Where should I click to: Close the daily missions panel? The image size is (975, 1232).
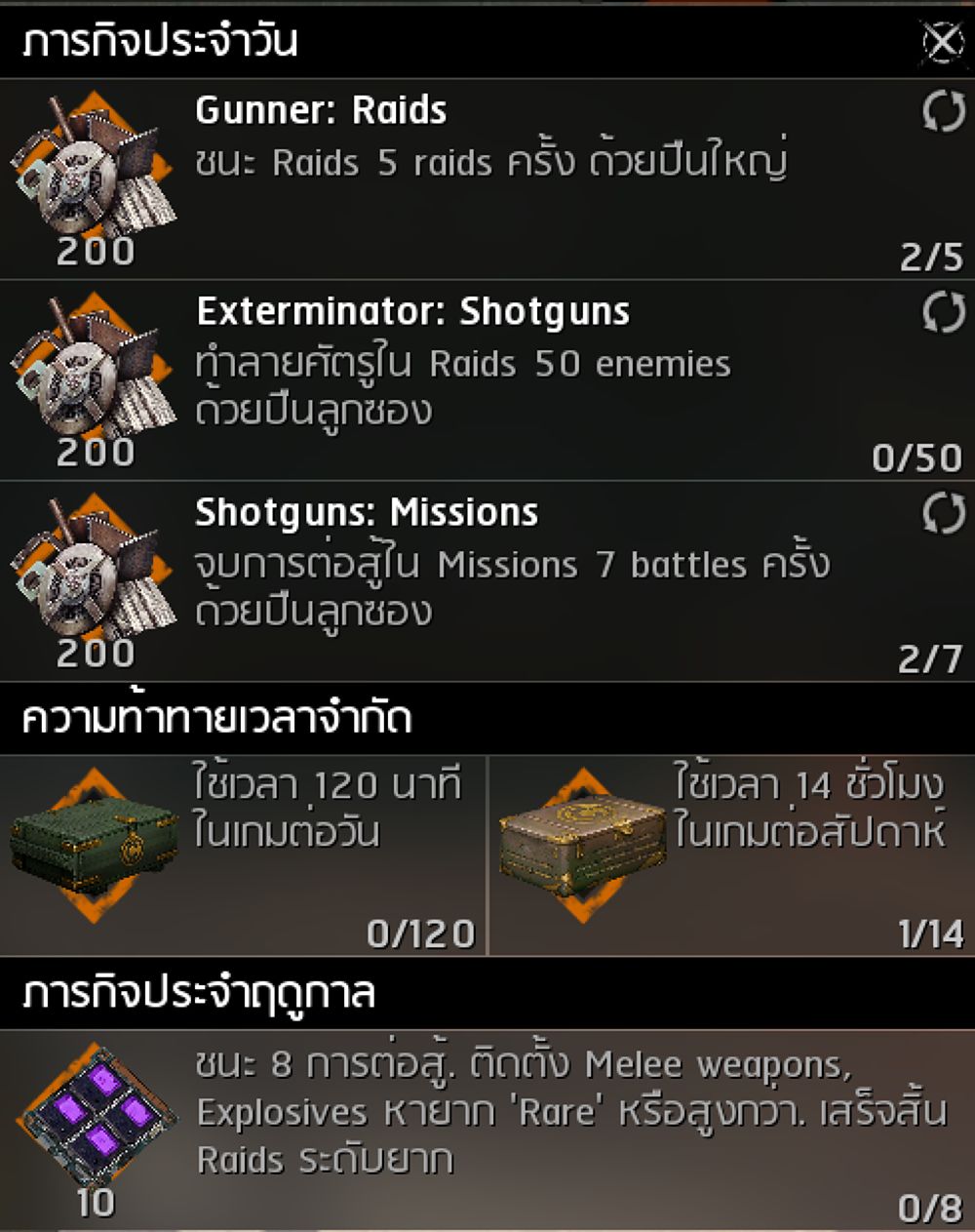pyautogui.click(x=941, y=41)
